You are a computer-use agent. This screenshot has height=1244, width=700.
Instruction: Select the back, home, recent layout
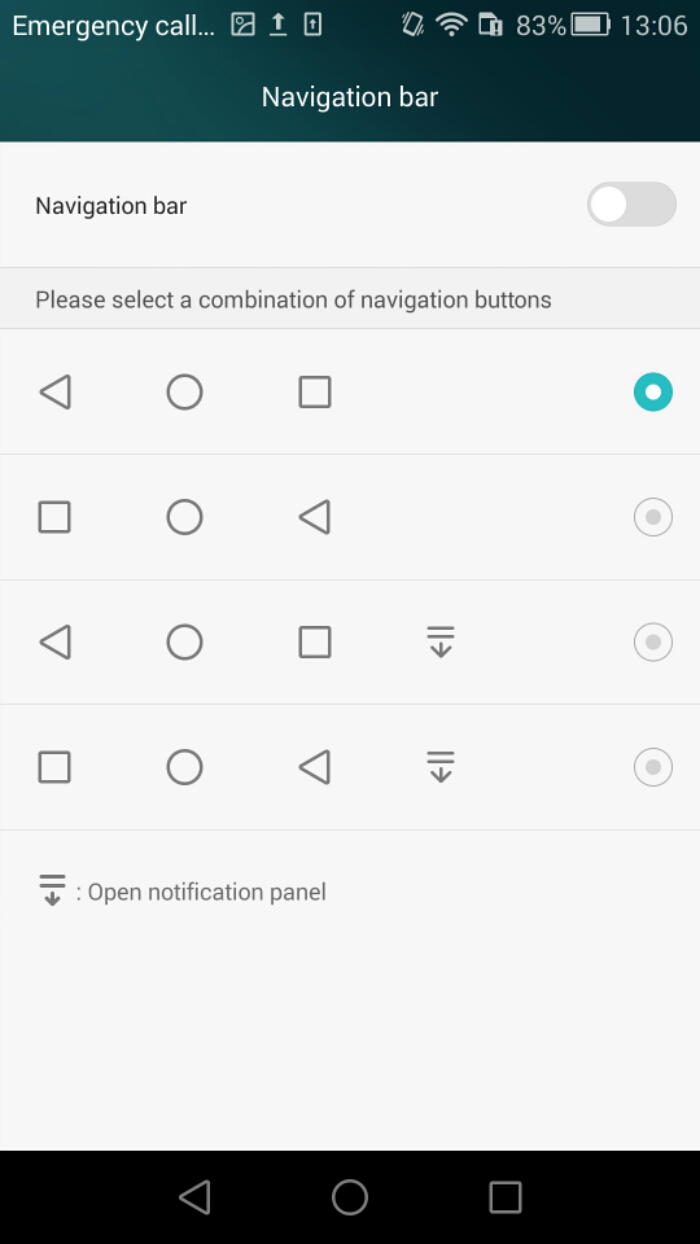(652, 392)
